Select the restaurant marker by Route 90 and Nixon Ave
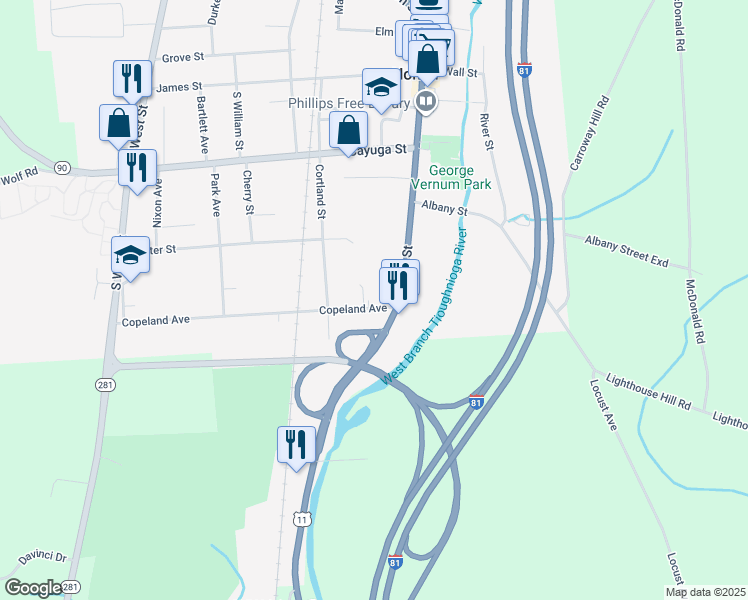 (x=137, y=169)
